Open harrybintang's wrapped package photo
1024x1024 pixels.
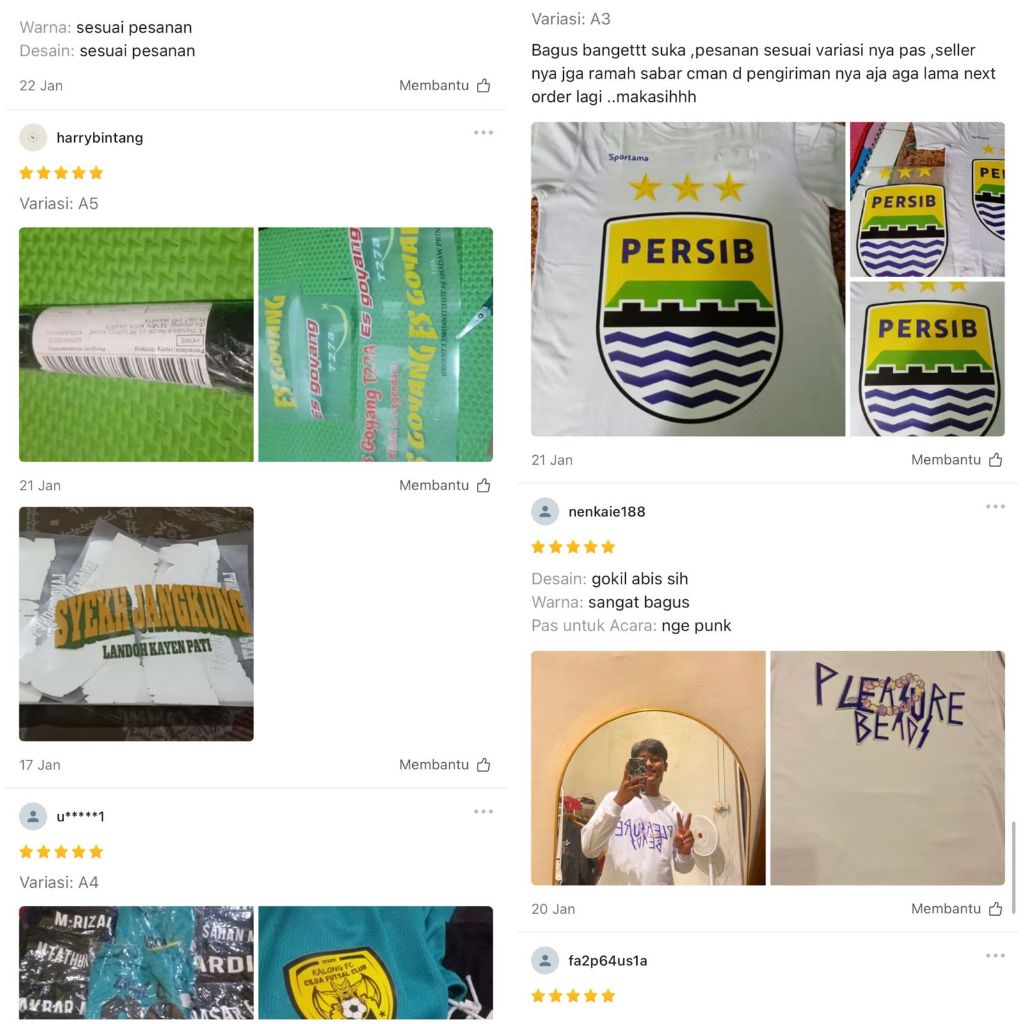click(136, 344)
